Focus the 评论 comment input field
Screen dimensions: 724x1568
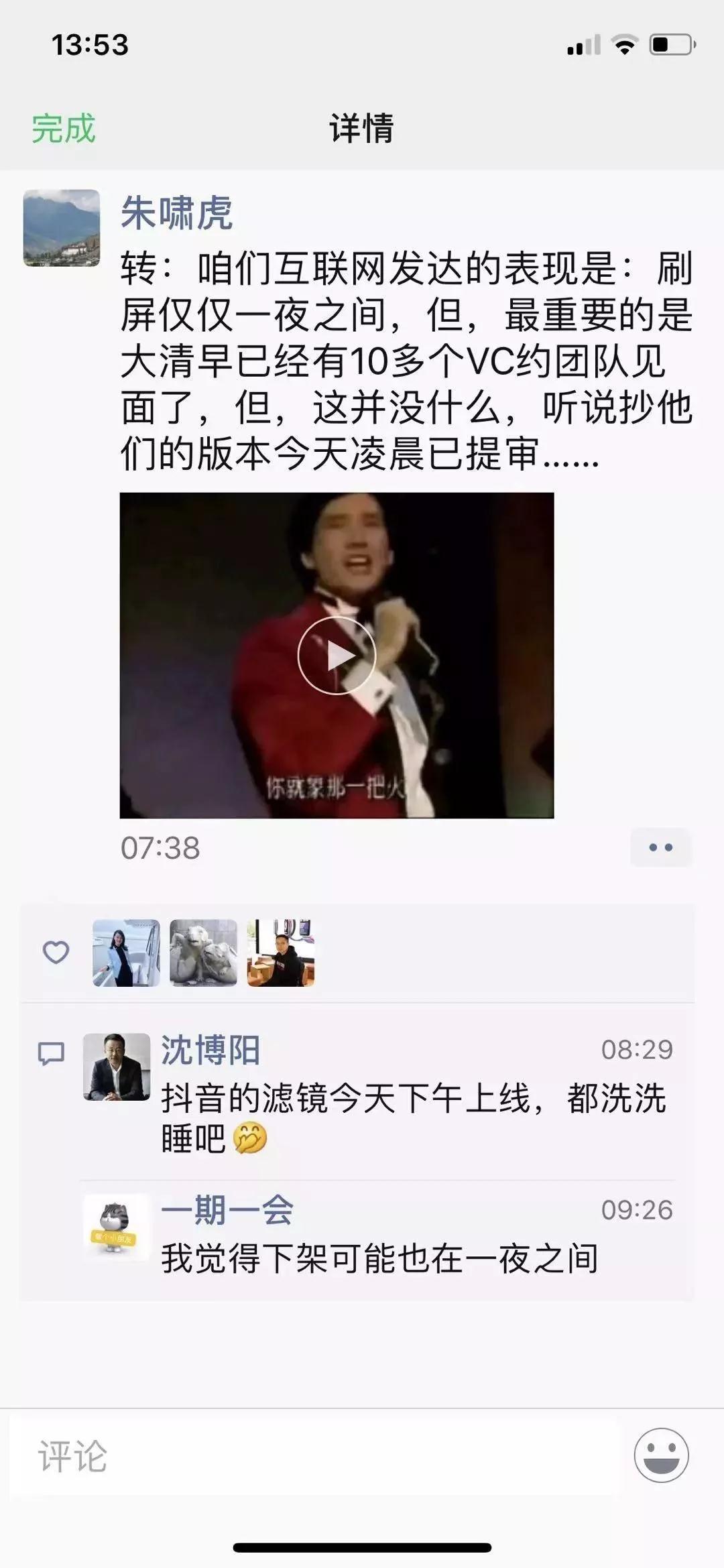[315, 1456]
